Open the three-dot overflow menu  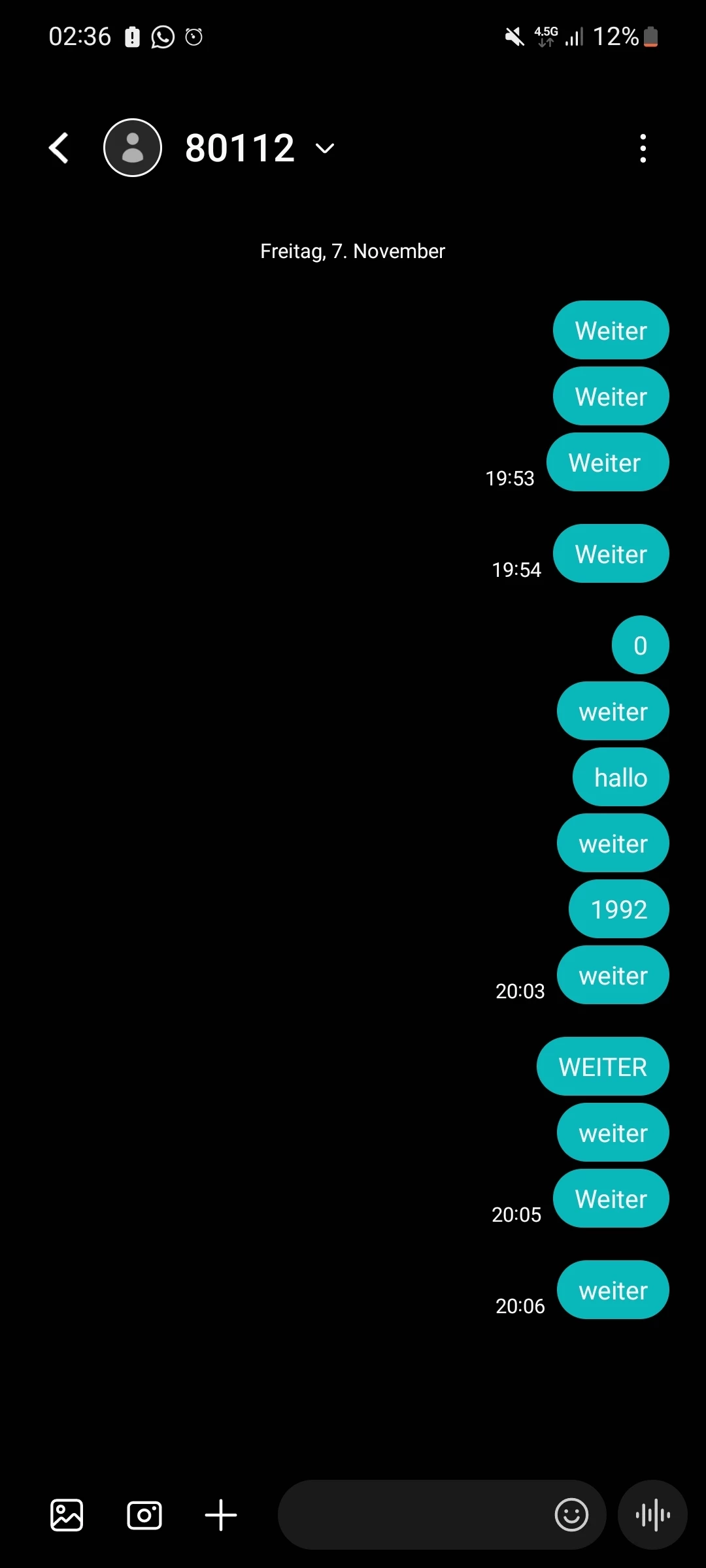[x=643, y=148]
